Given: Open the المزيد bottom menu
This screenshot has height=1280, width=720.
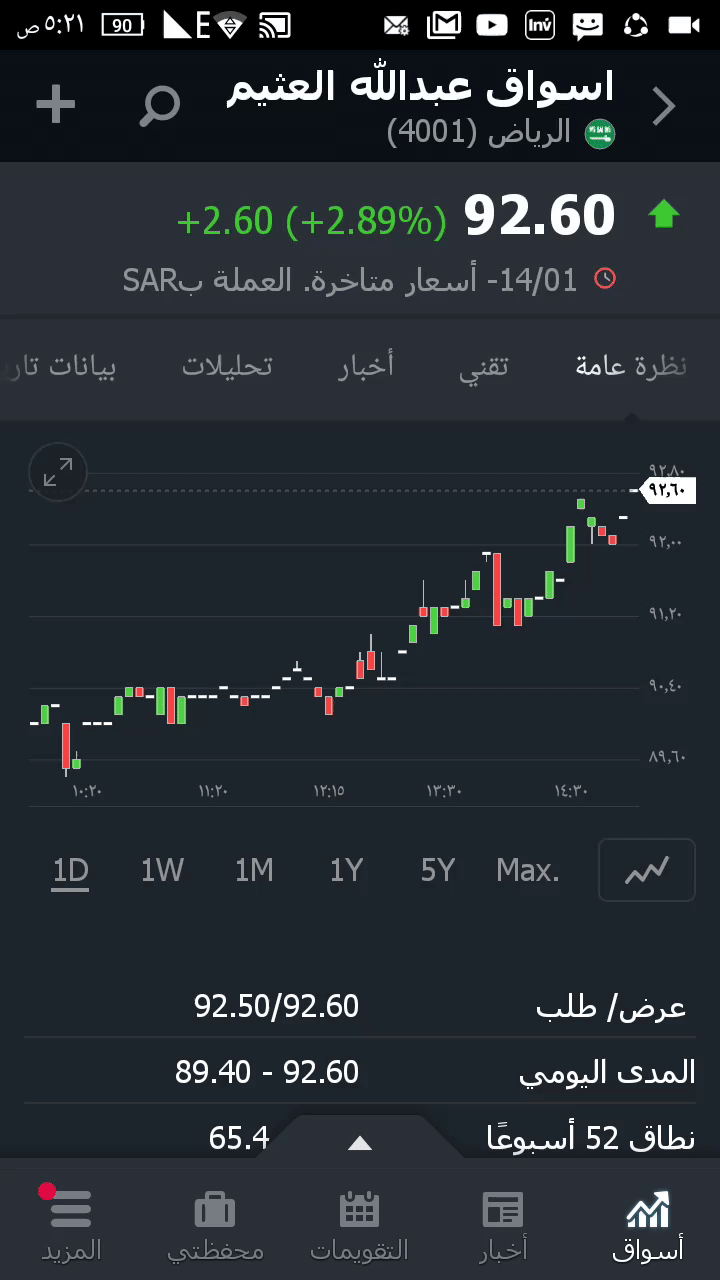Looking at the screenshot, I should click(71, 1224).
